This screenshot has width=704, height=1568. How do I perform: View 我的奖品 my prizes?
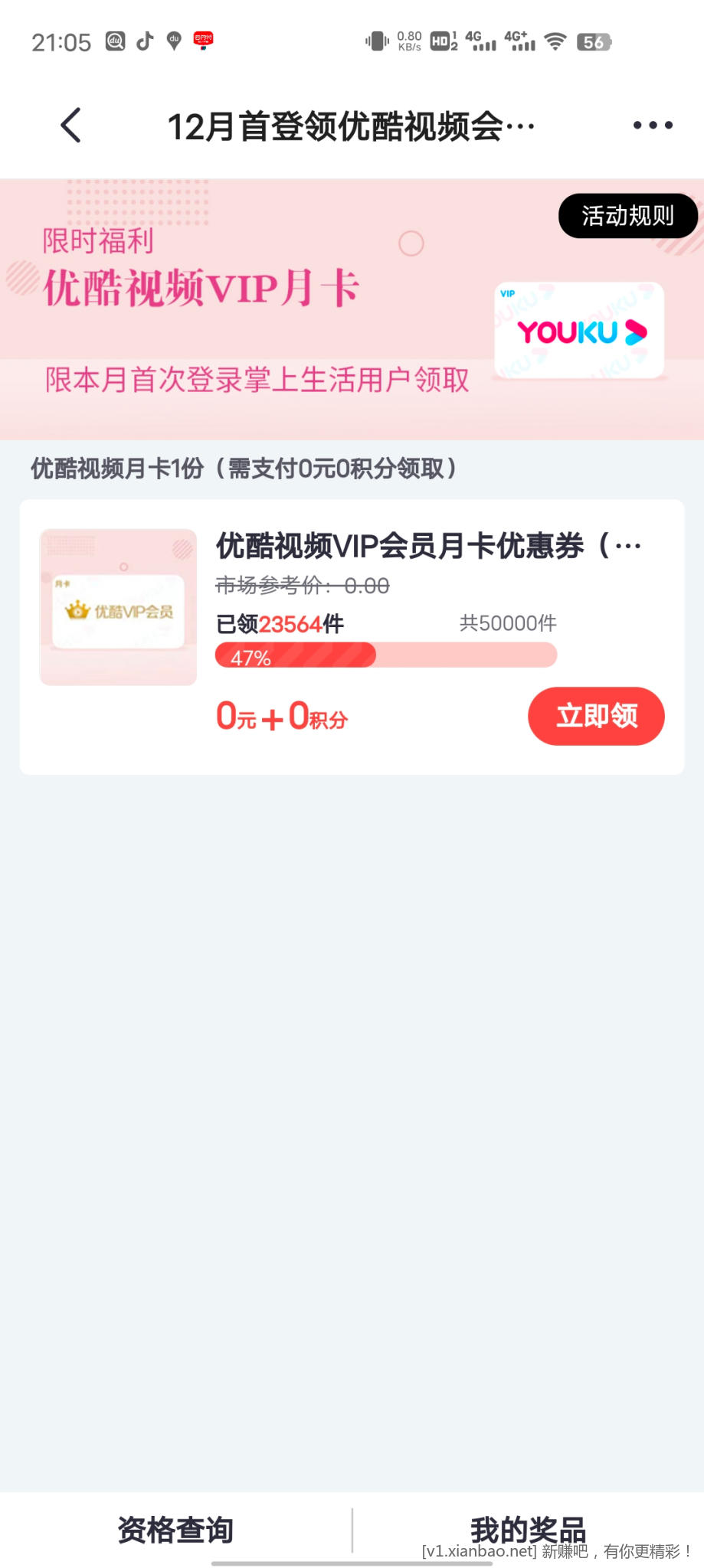528,1530
